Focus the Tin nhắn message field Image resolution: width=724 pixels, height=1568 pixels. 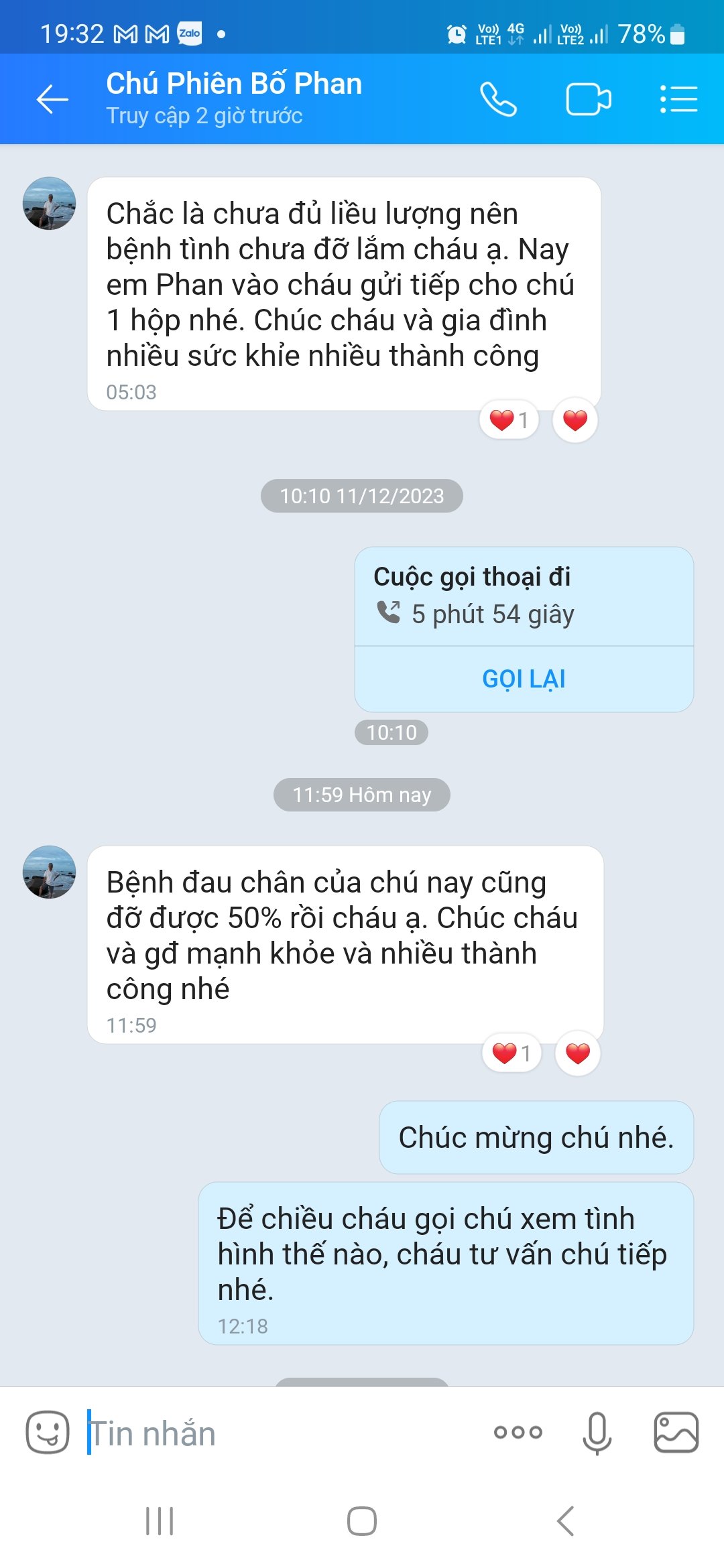coord(282,1434)
